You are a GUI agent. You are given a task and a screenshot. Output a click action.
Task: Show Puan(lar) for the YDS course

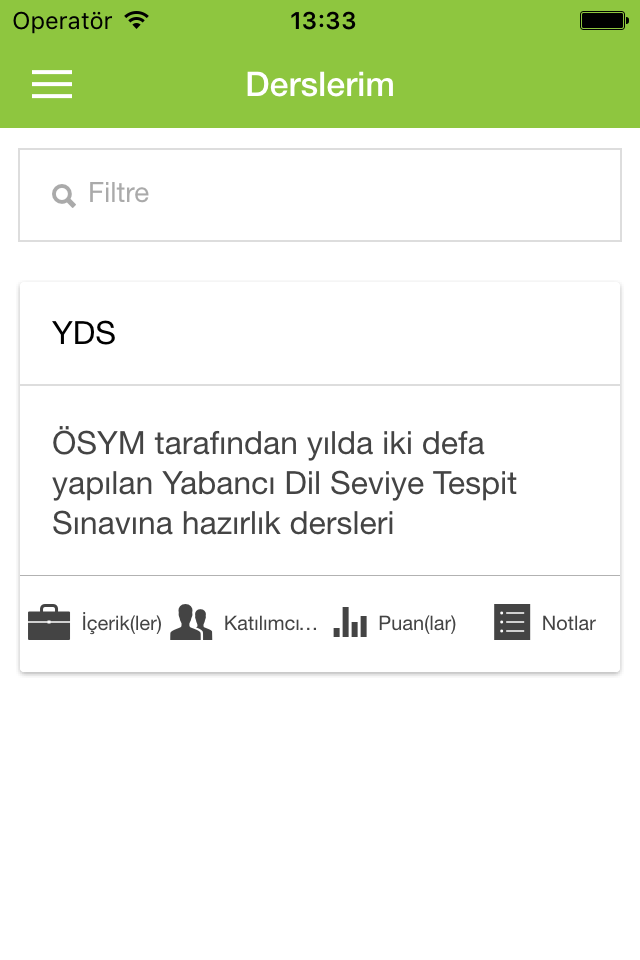(x=395, y=623)
